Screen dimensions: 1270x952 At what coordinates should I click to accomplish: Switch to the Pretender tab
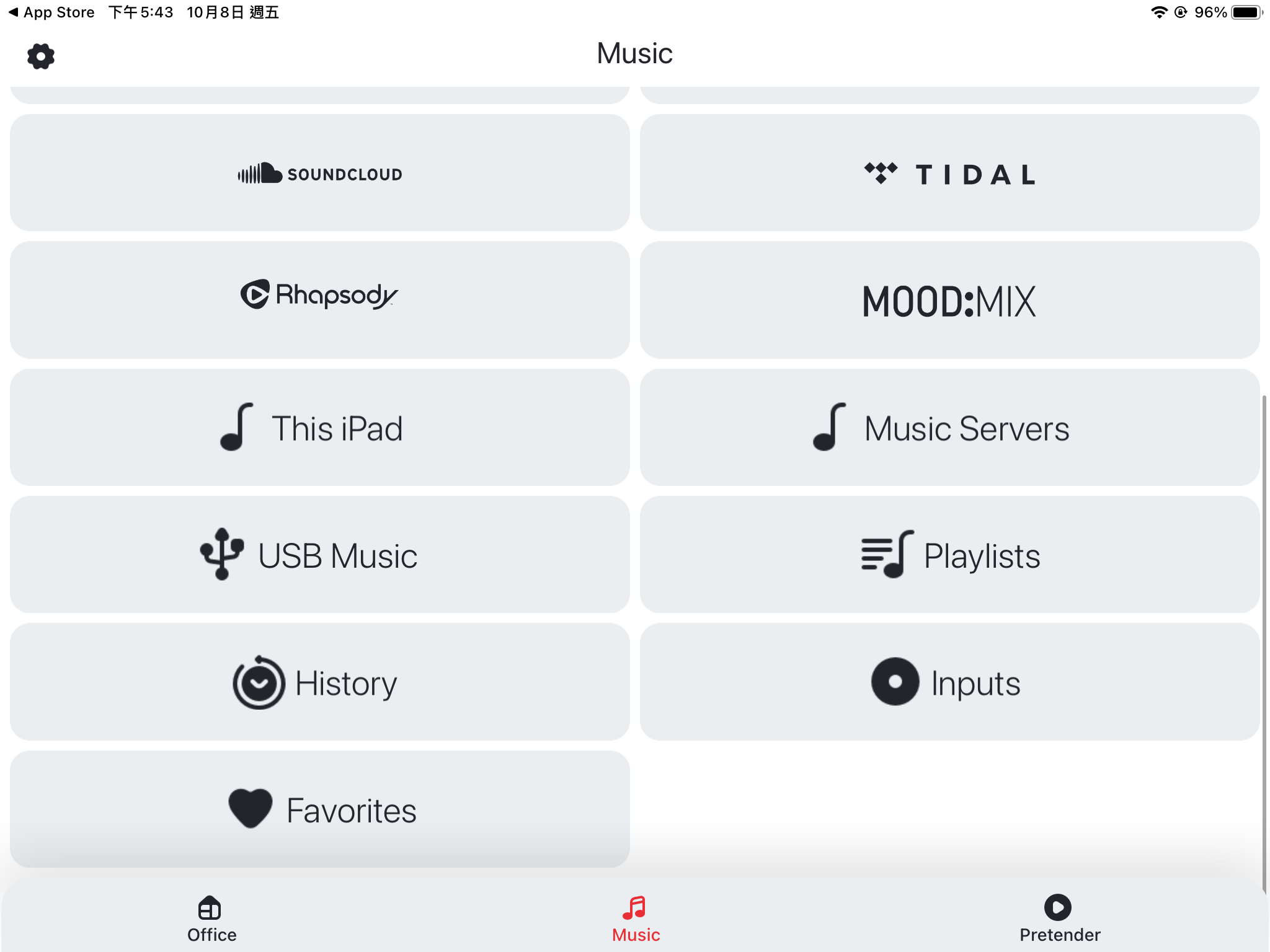tap(1059, 919)
